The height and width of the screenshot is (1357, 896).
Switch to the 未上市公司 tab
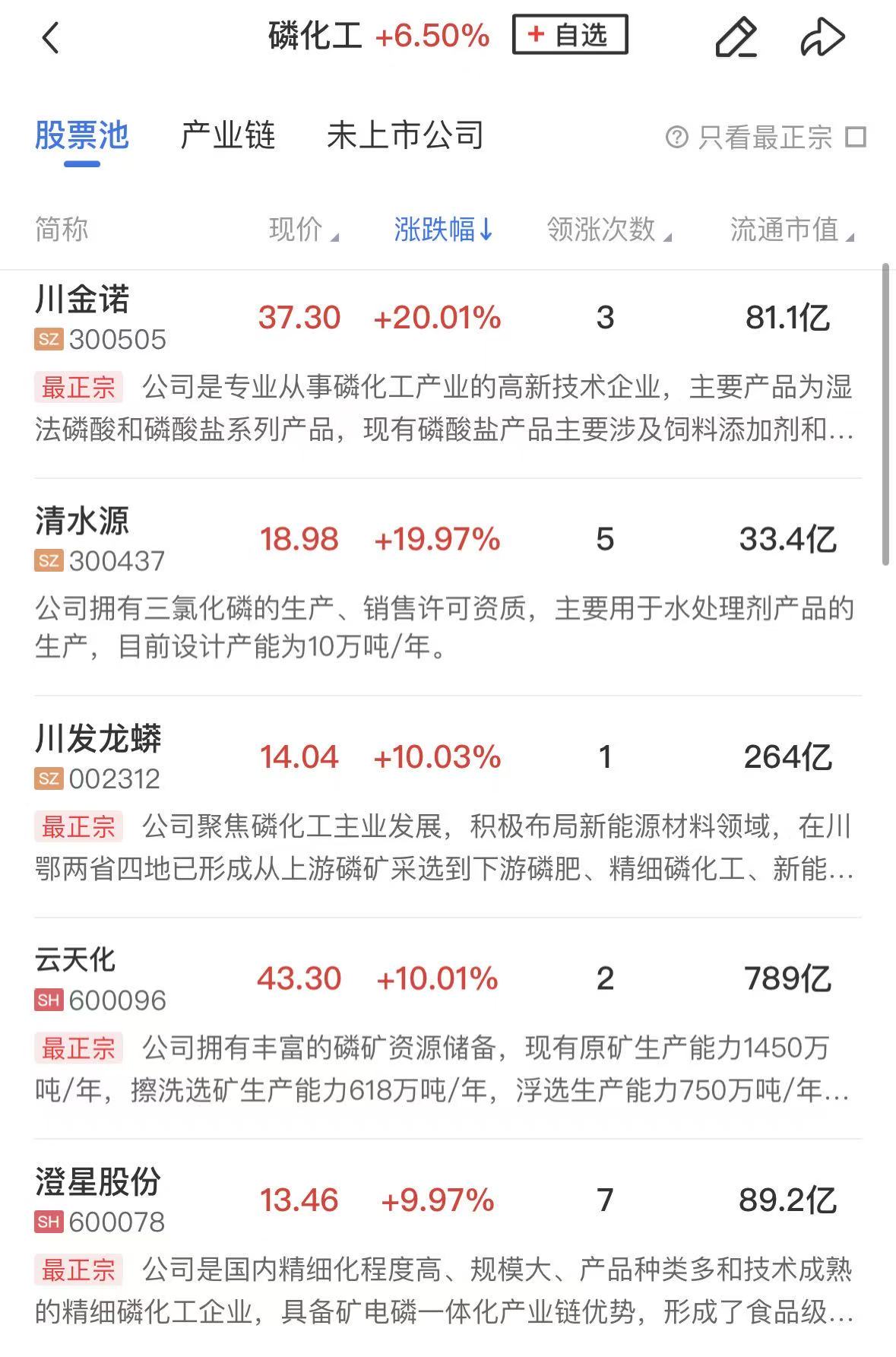point(405,136)
